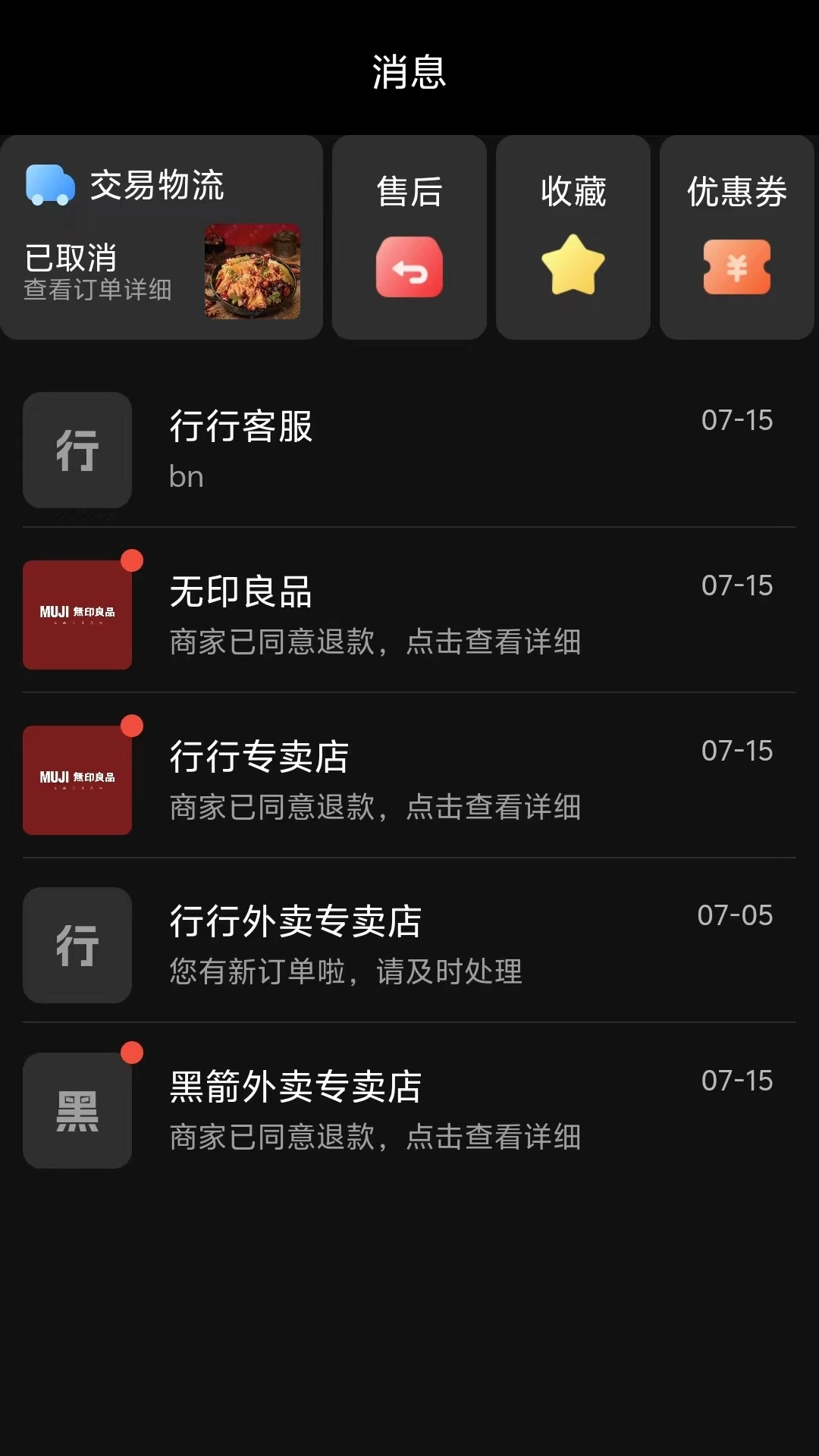Image resolution: width=819 pixels, height=1456 pixels.
Task: Click the 行 avatar of 行行外卖专卖店
Action: click(77, 946)
